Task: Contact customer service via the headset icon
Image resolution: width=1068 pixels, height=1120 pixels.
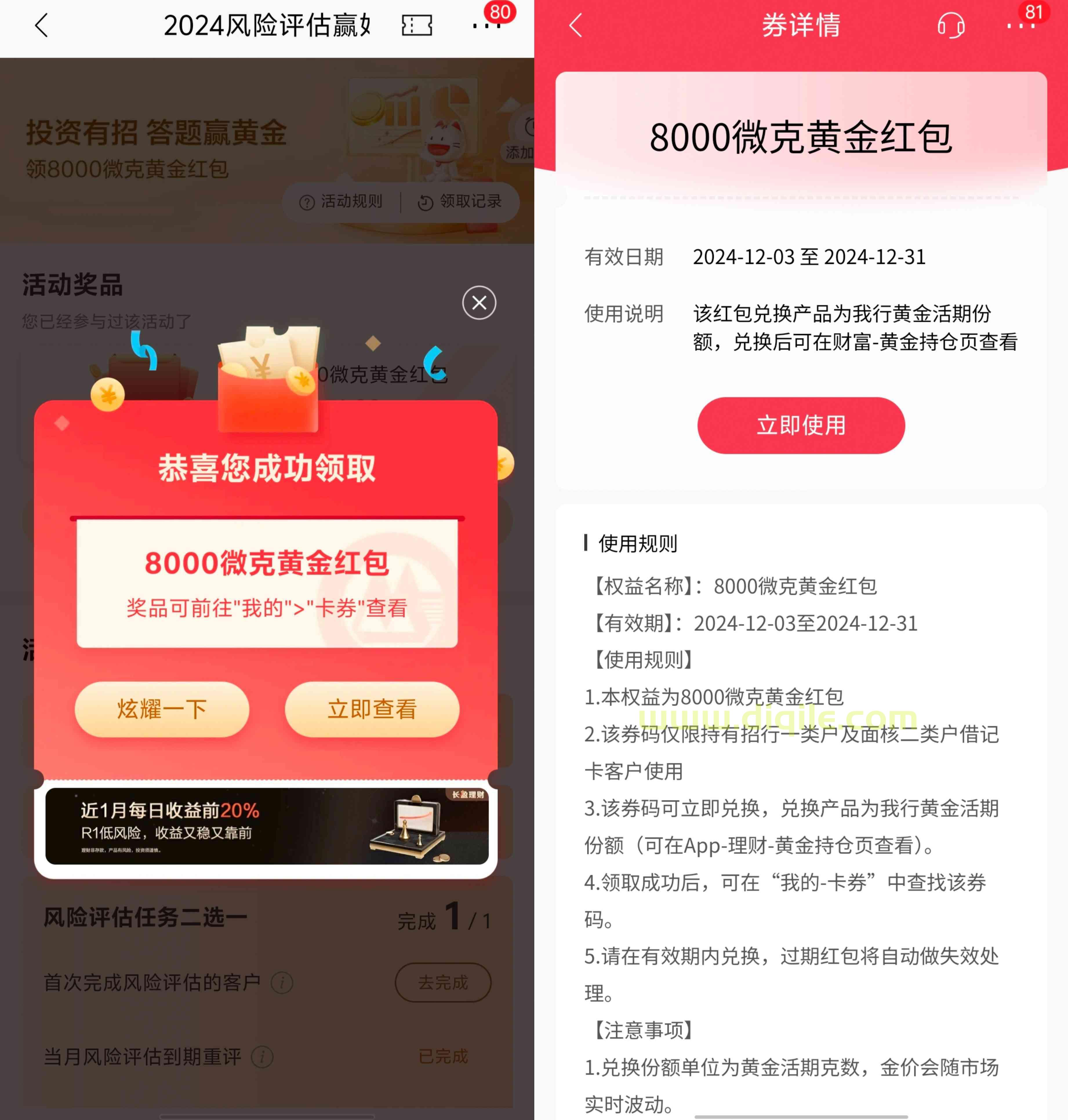Action: coord(950,26)
